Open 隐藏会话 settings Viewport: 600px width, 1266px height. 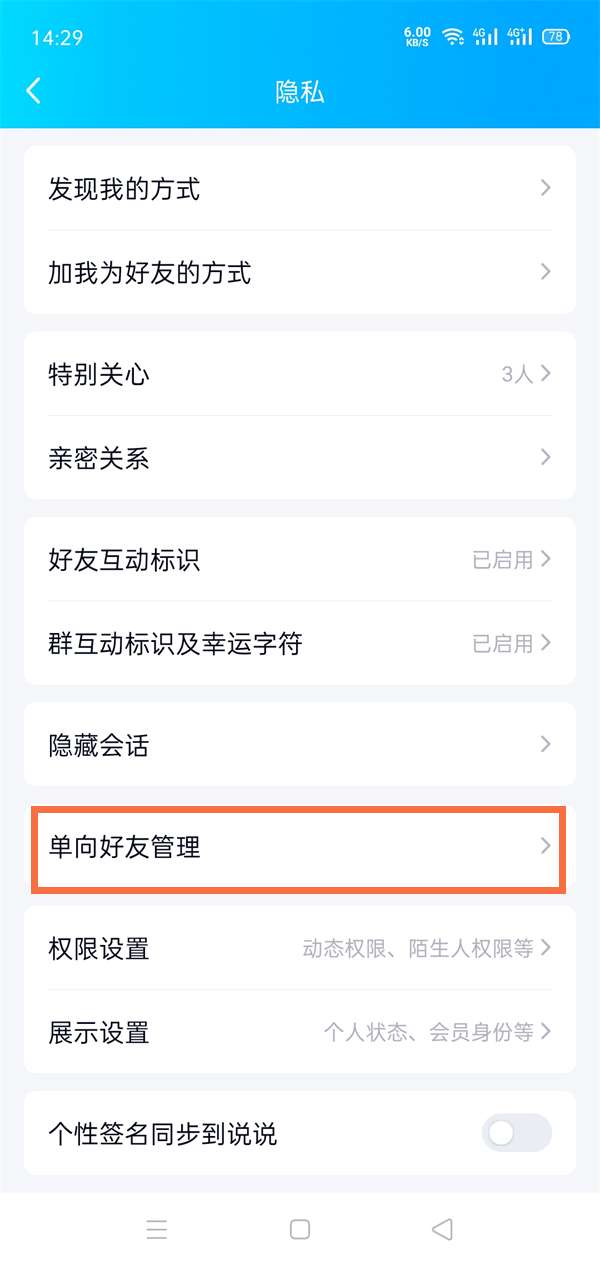coord(300,745)
